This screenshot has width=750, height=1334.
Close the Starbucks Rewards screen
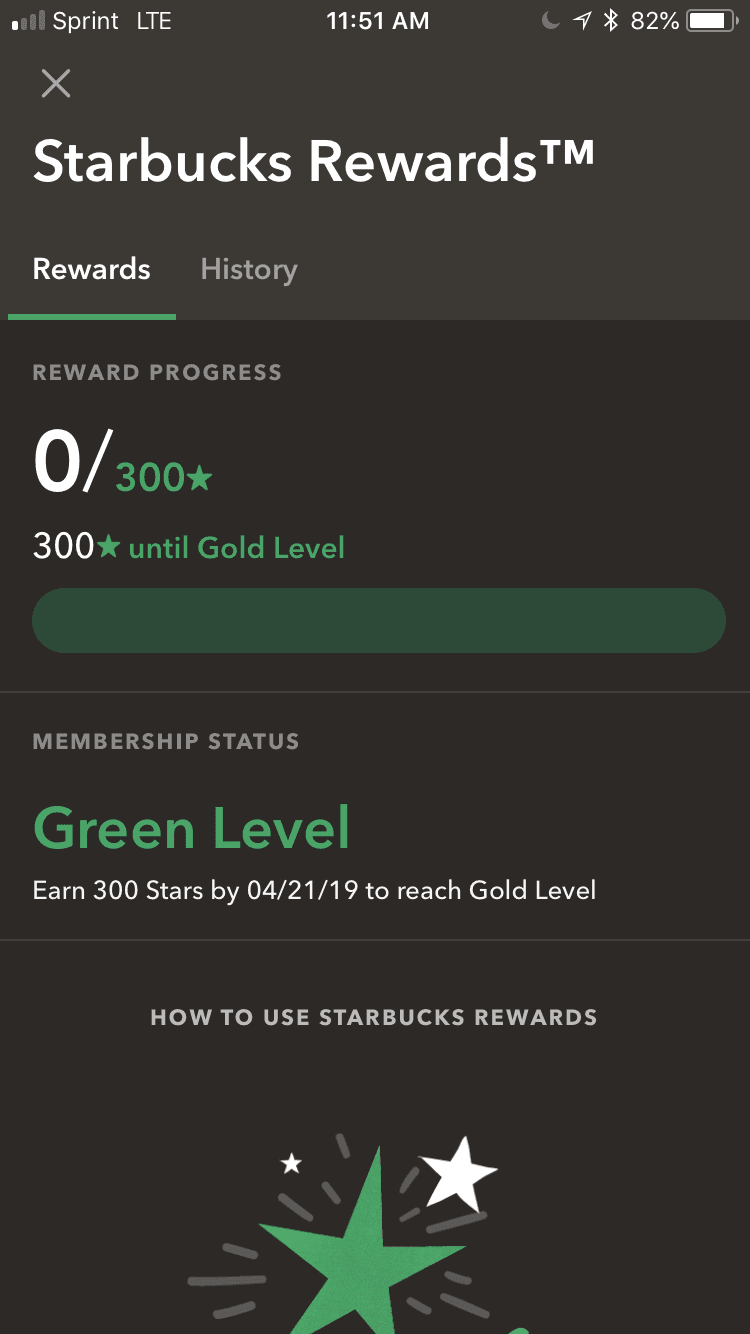coord(56,83)
